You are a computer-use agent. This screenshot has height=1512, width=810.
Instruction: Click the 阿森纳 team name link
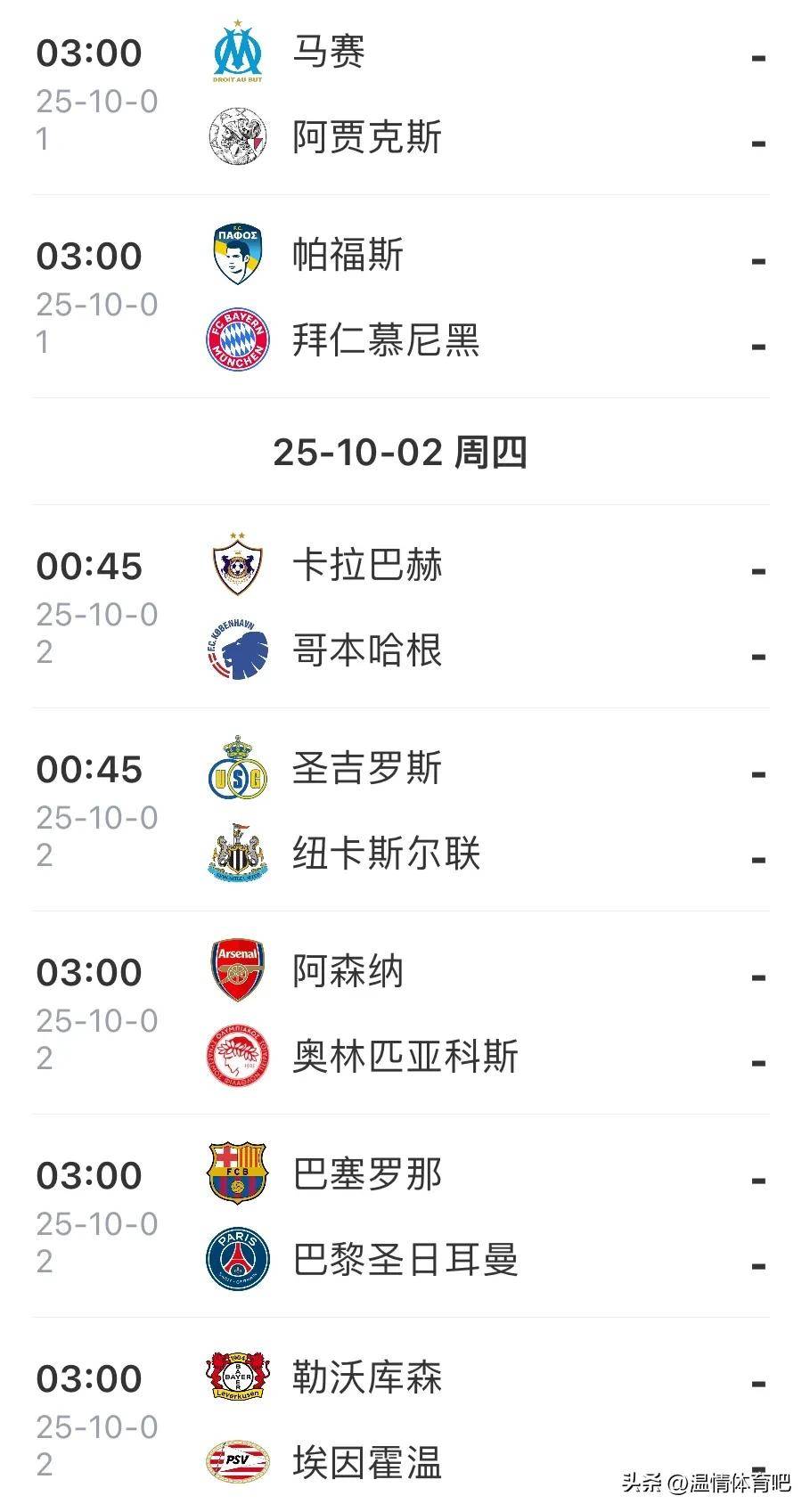point(349,971)
